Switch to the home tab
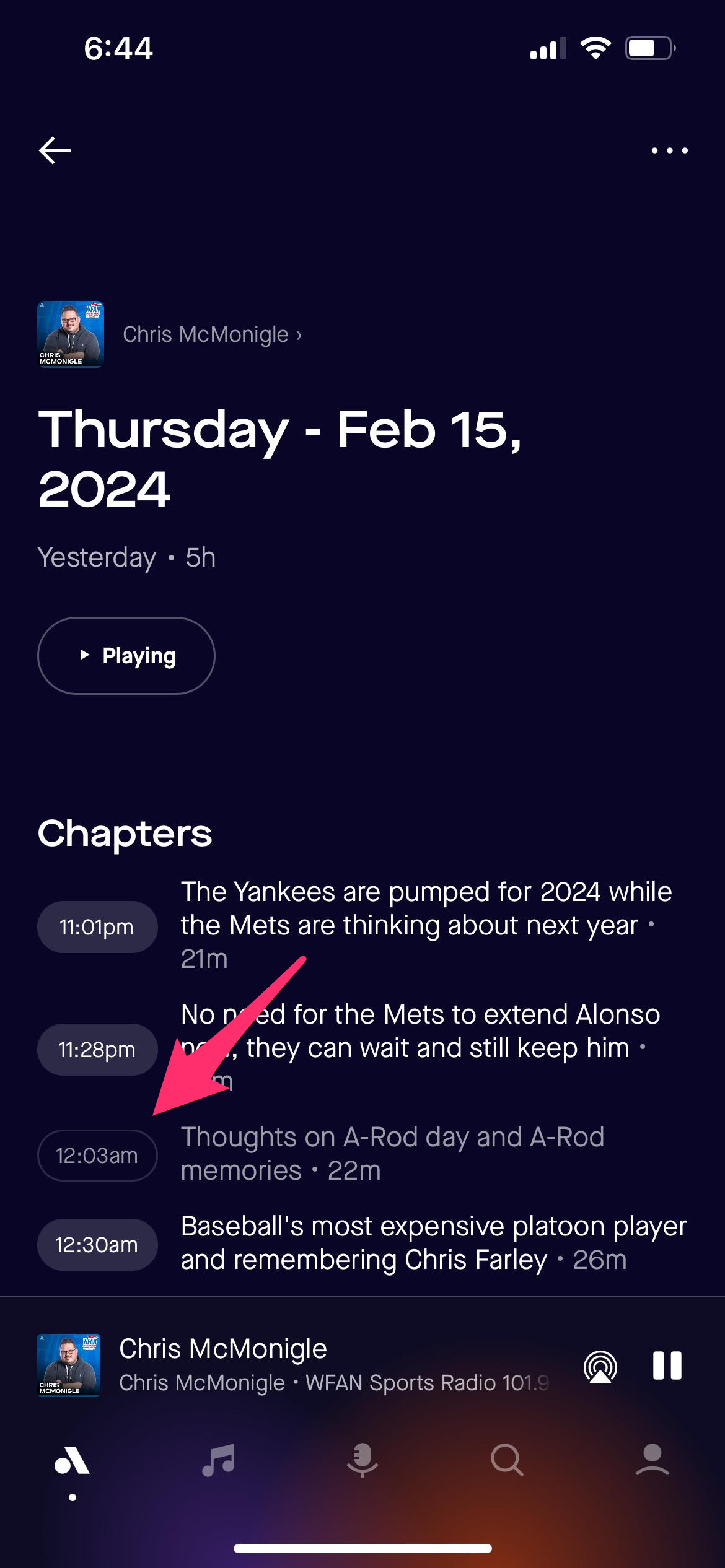 pyautogui.click(x=72, y=1463)
